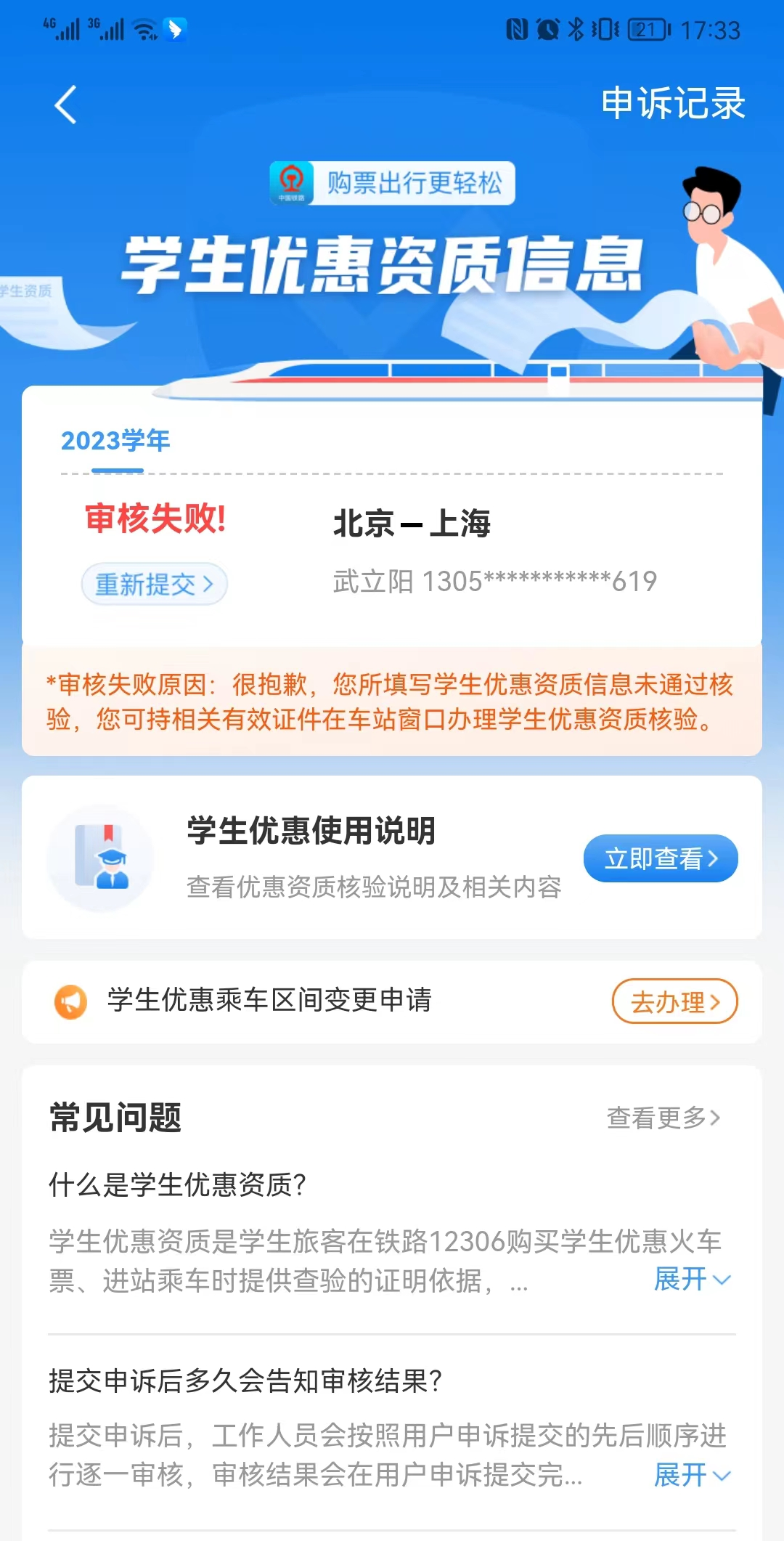Open 查看更多 in FAQ section
Viewport: 784px width, 1541px height.
(x=663, y=1118)
